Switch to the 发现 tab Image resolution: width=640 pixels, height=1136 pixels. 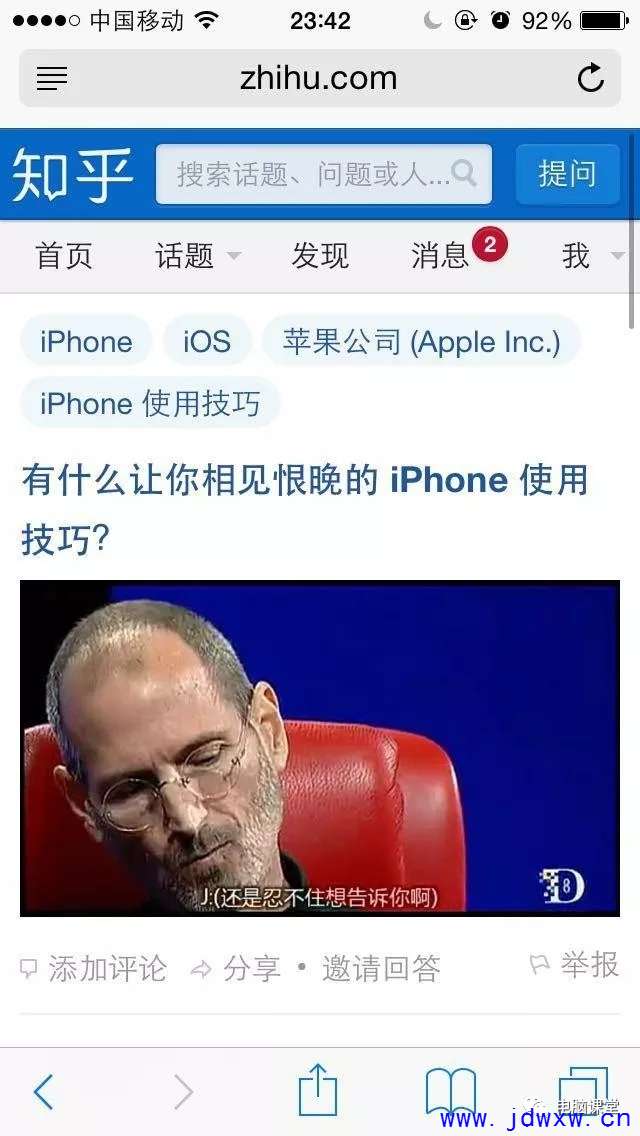click(x=320, y=256)
